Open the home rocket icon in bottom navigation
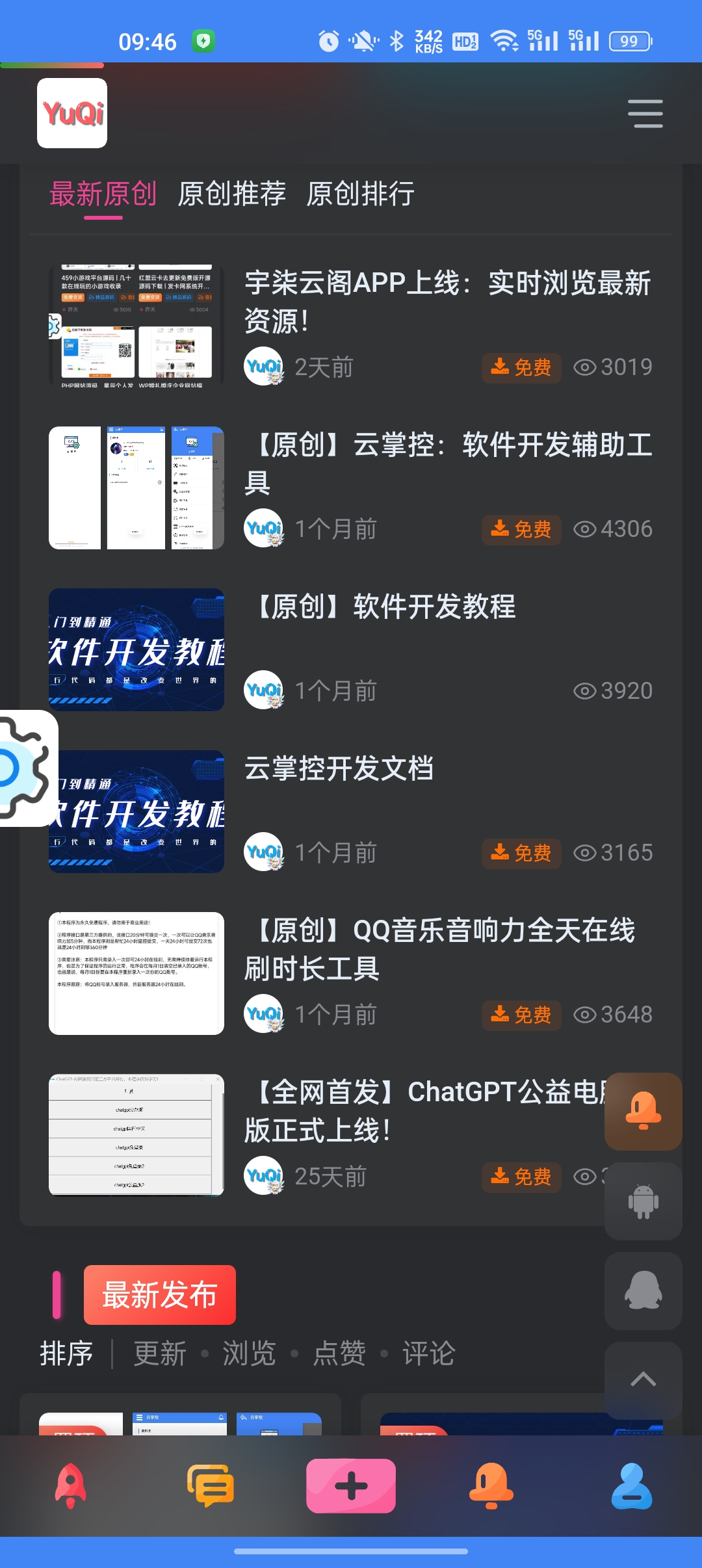The width and height of the screenshot is (702, 1568). [70, 1485]
